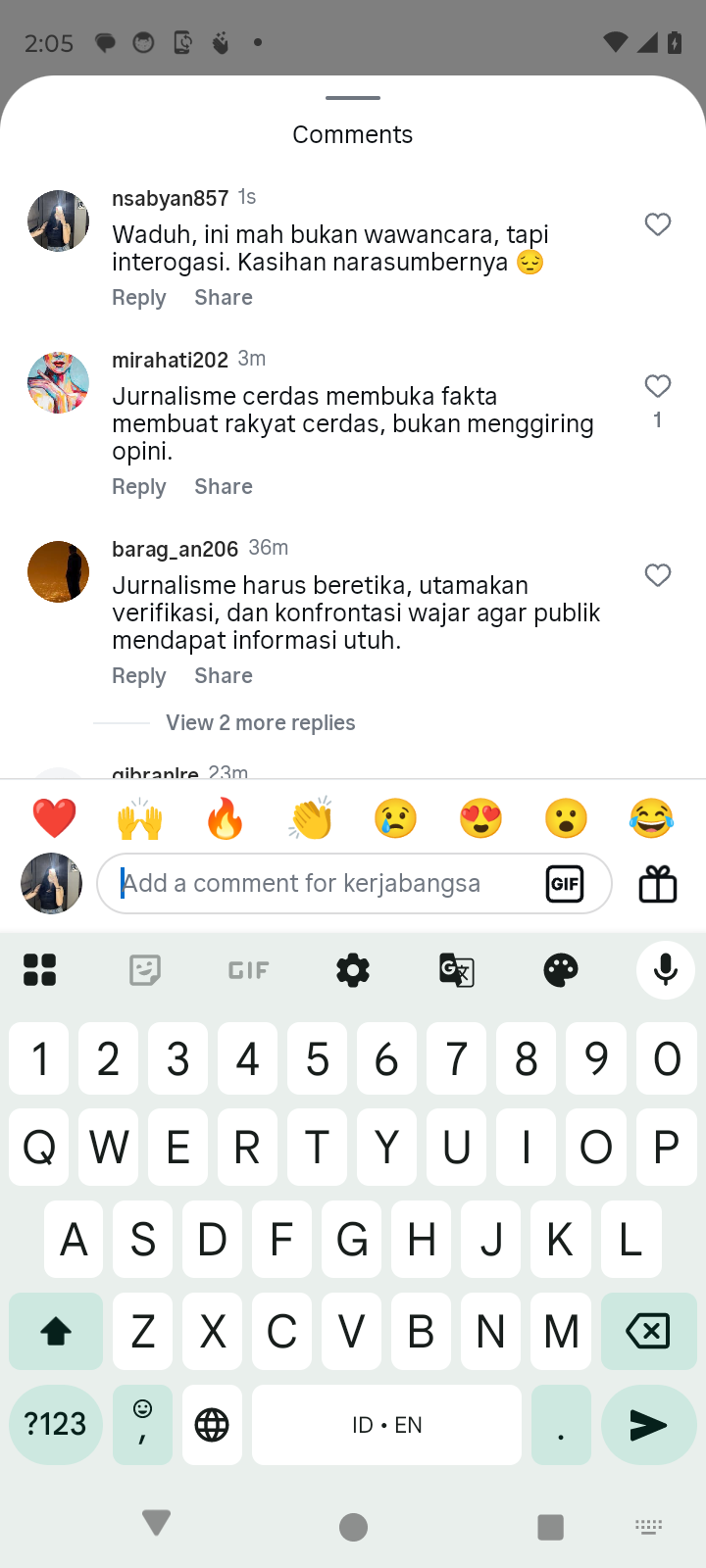Image resolution: width=706 pixels, height=1568 pixels.
Task: Open keyboard settings gear
Action: [x=353, y=970]
